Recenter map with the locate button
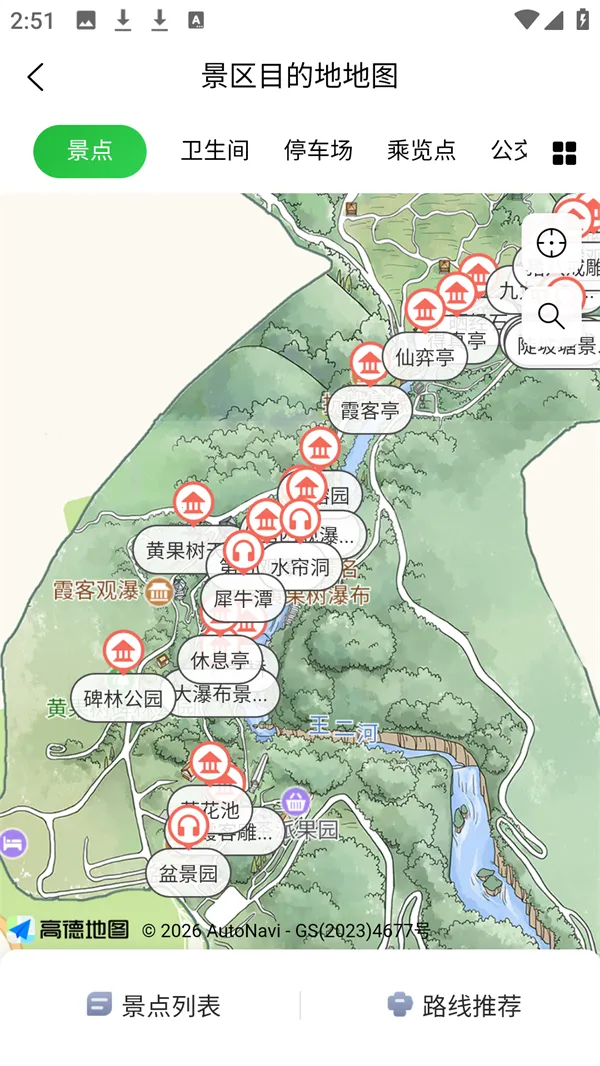This screenshot has height=1066, width=600. pos(551,242)
